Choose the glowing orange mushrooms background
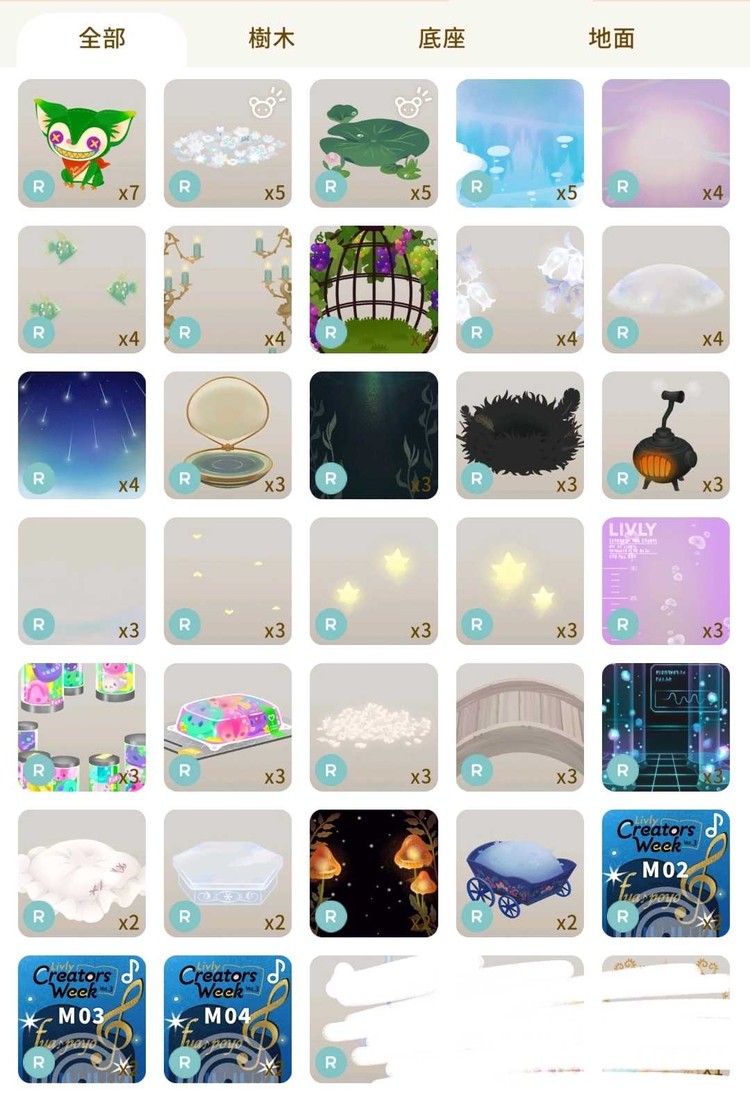Screen dimensions: 750x1095 click(374, 873)
